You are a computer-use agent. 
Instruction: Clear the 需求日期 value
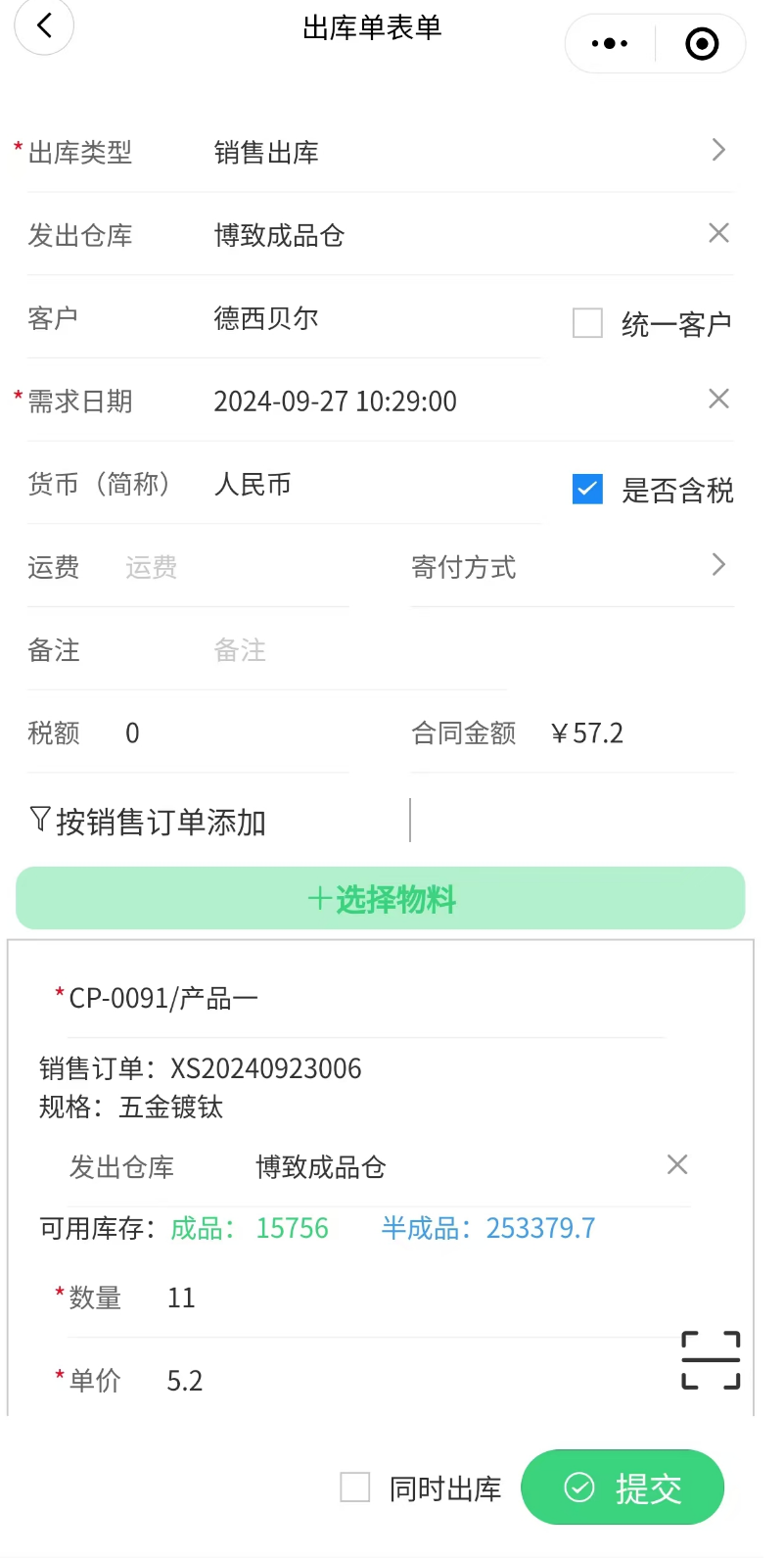pos(718,399)
